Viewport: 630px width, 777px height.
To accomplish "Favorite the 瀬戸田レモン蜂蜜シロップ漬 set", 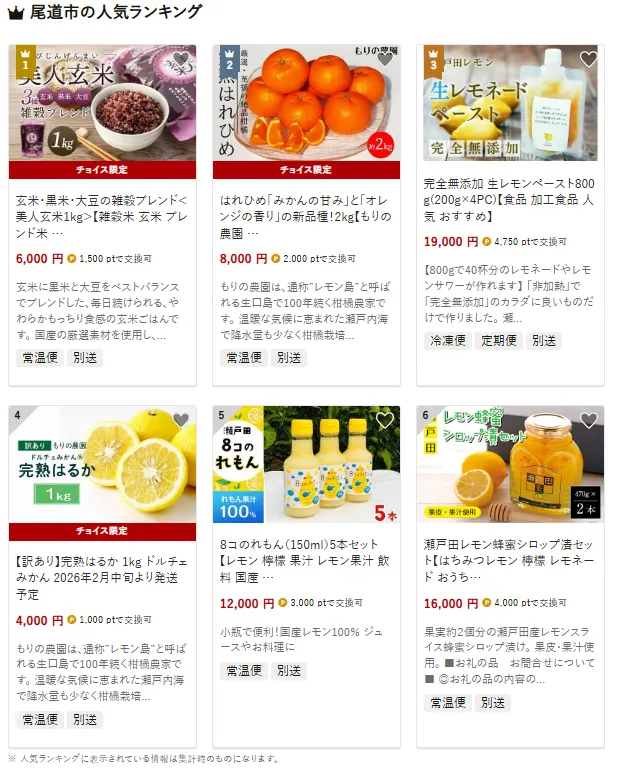I will tap(589, 420).
